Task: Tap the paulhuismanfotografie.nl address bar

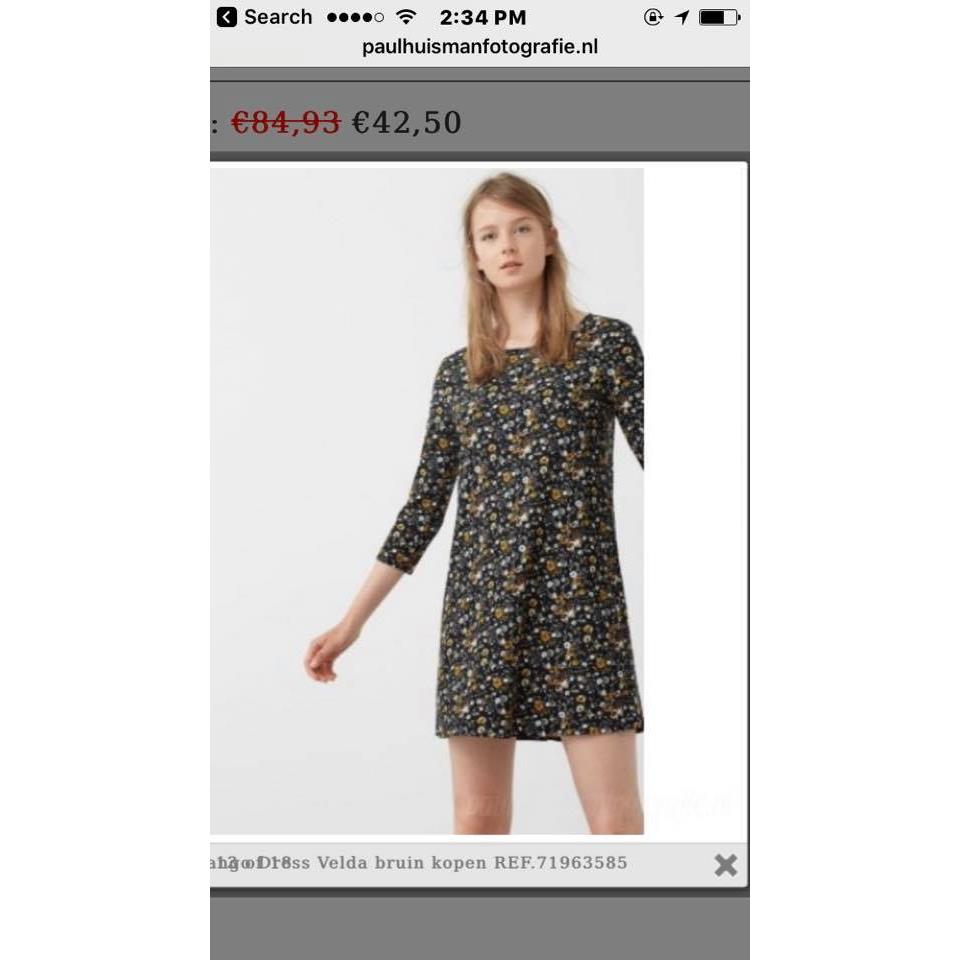Action: pos(480,47)
